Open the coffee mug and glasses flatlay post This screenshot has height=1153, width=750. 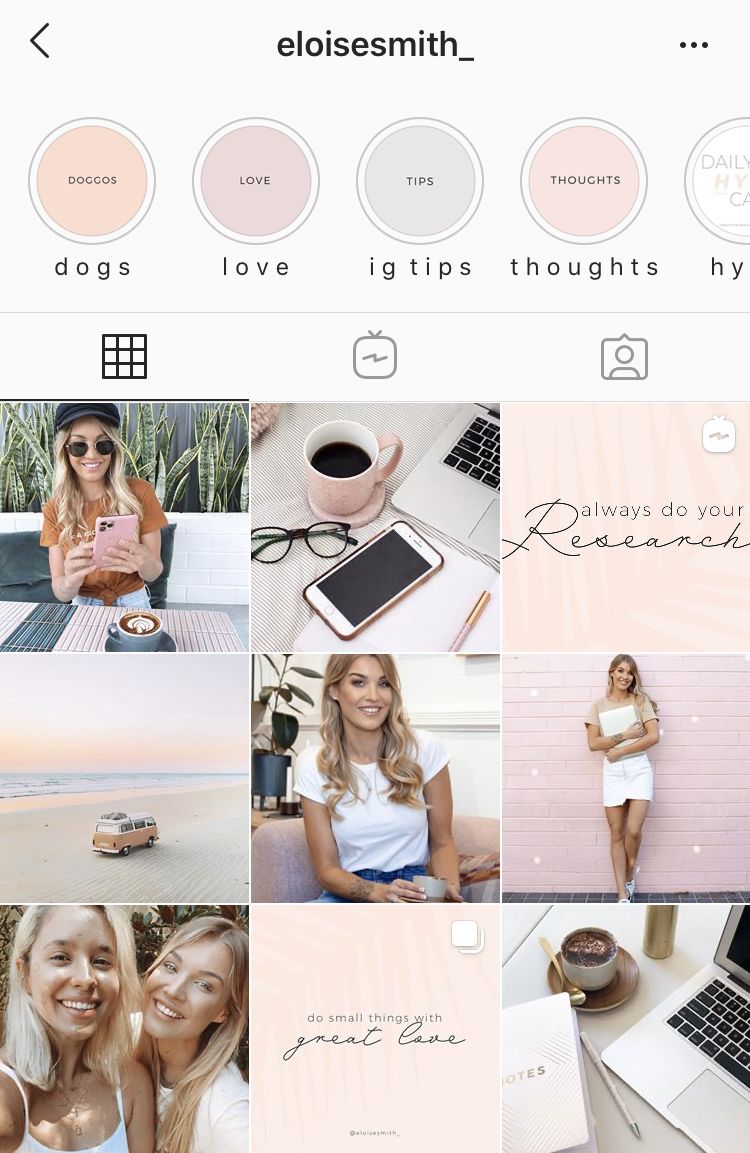[375, 527]
